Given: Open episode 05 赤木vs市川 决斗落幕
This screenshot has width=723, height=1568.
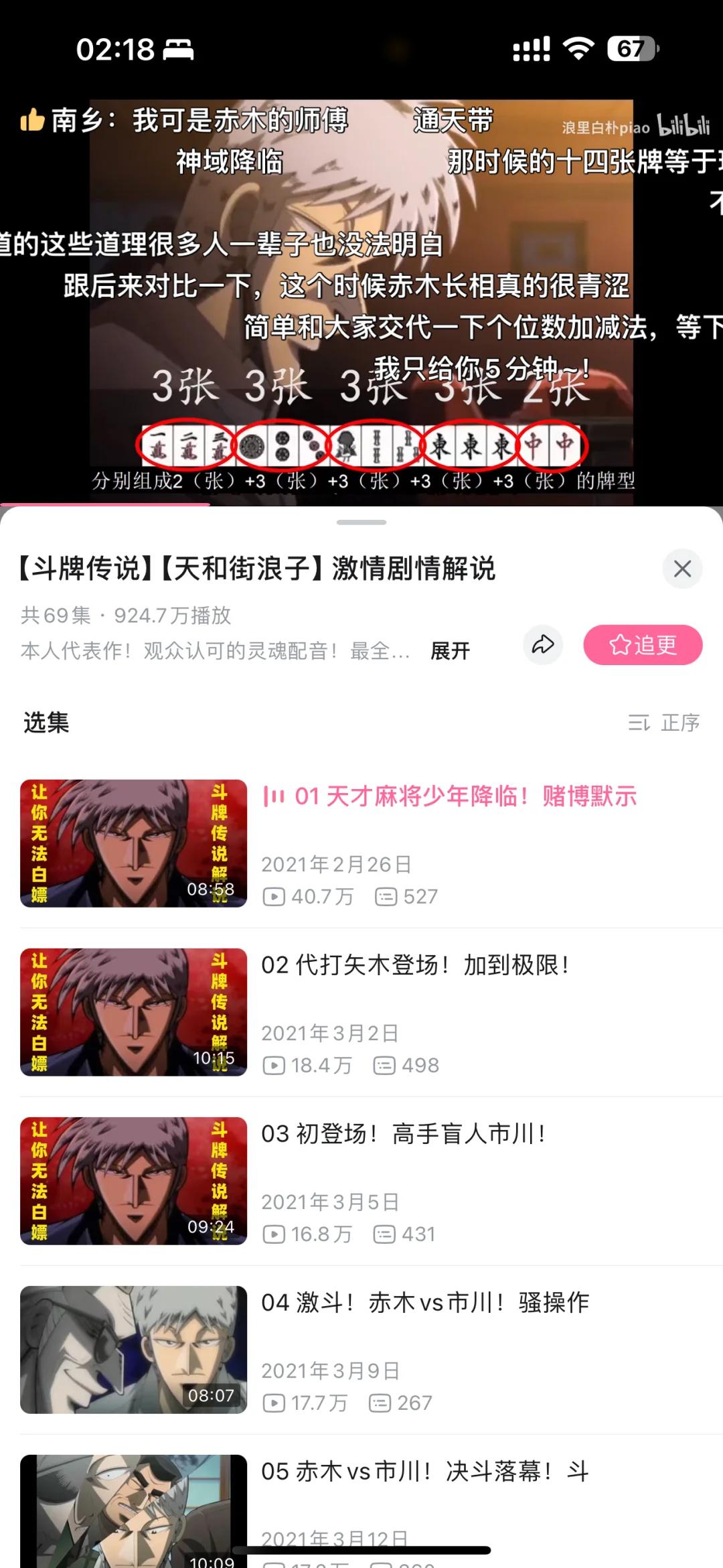Looking at the screenshot, I should click(361, 1511).
